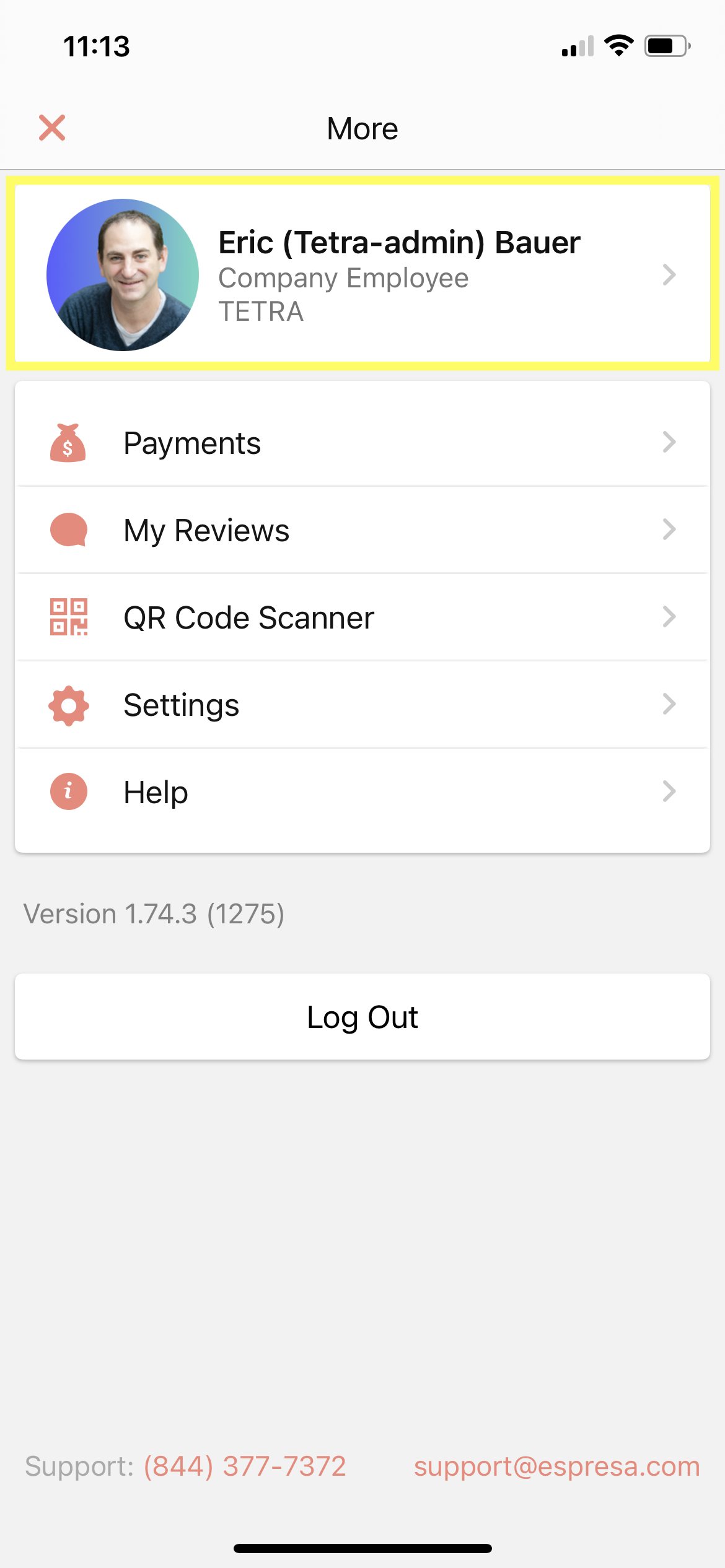Launch the QR Code Scanner

[362, 617]
